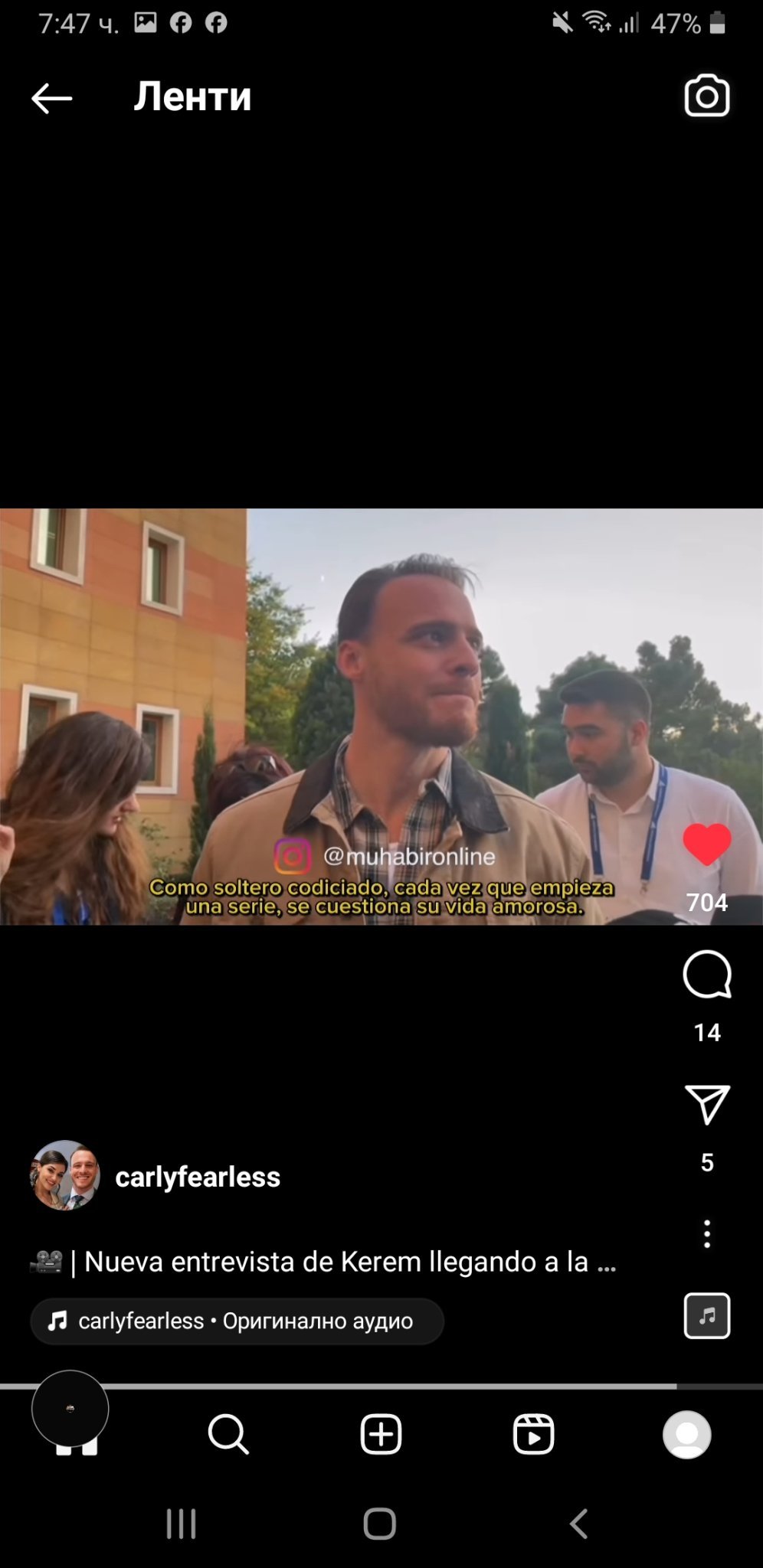Switch to the Reels tab
This screenshot has width=763, height=1568.
click(533, 1434)
